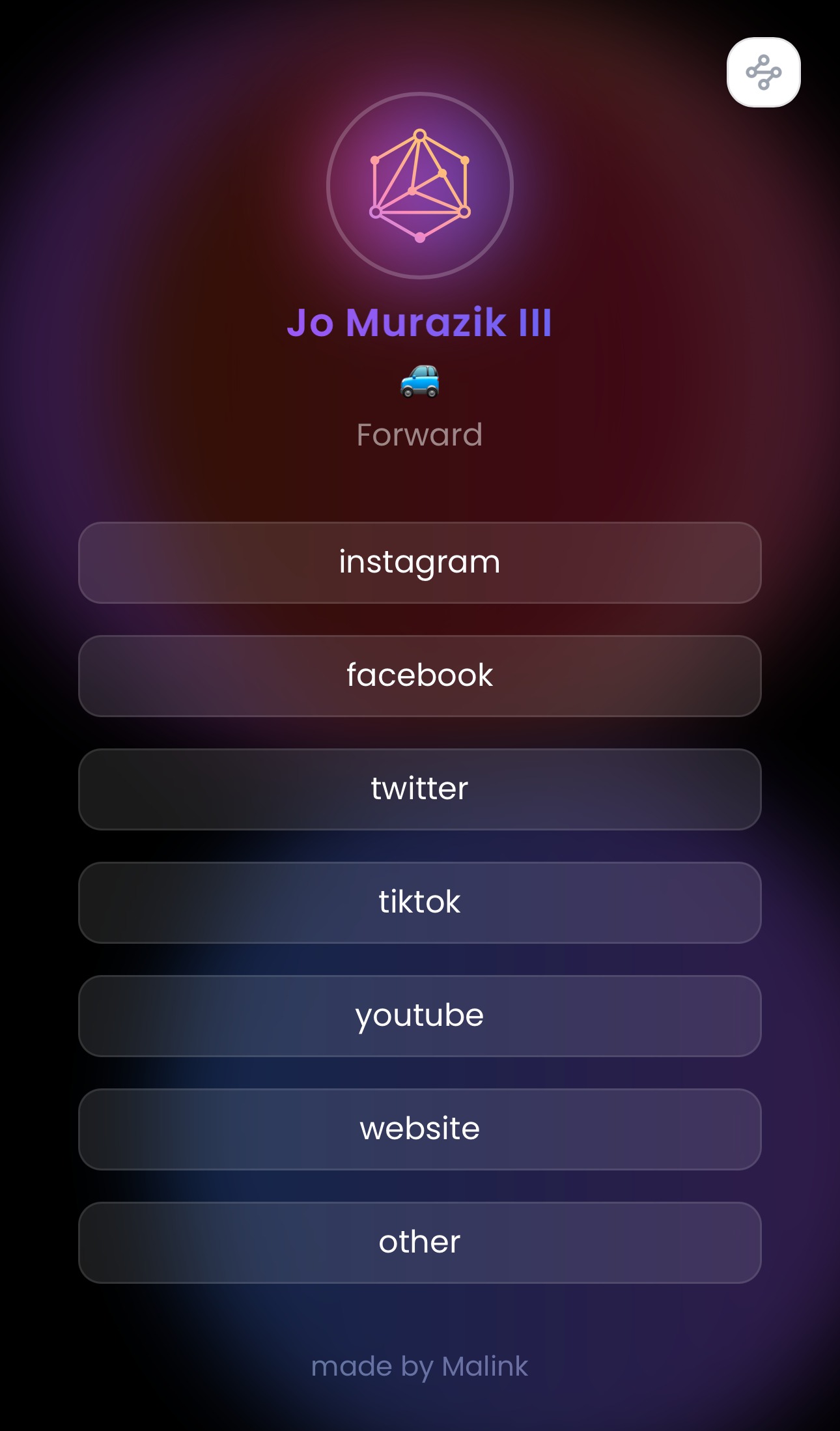Open the made by Malink footer link
Image resolution: width=840 pixels, height=1431 pixels.
tap(419, 1366)
